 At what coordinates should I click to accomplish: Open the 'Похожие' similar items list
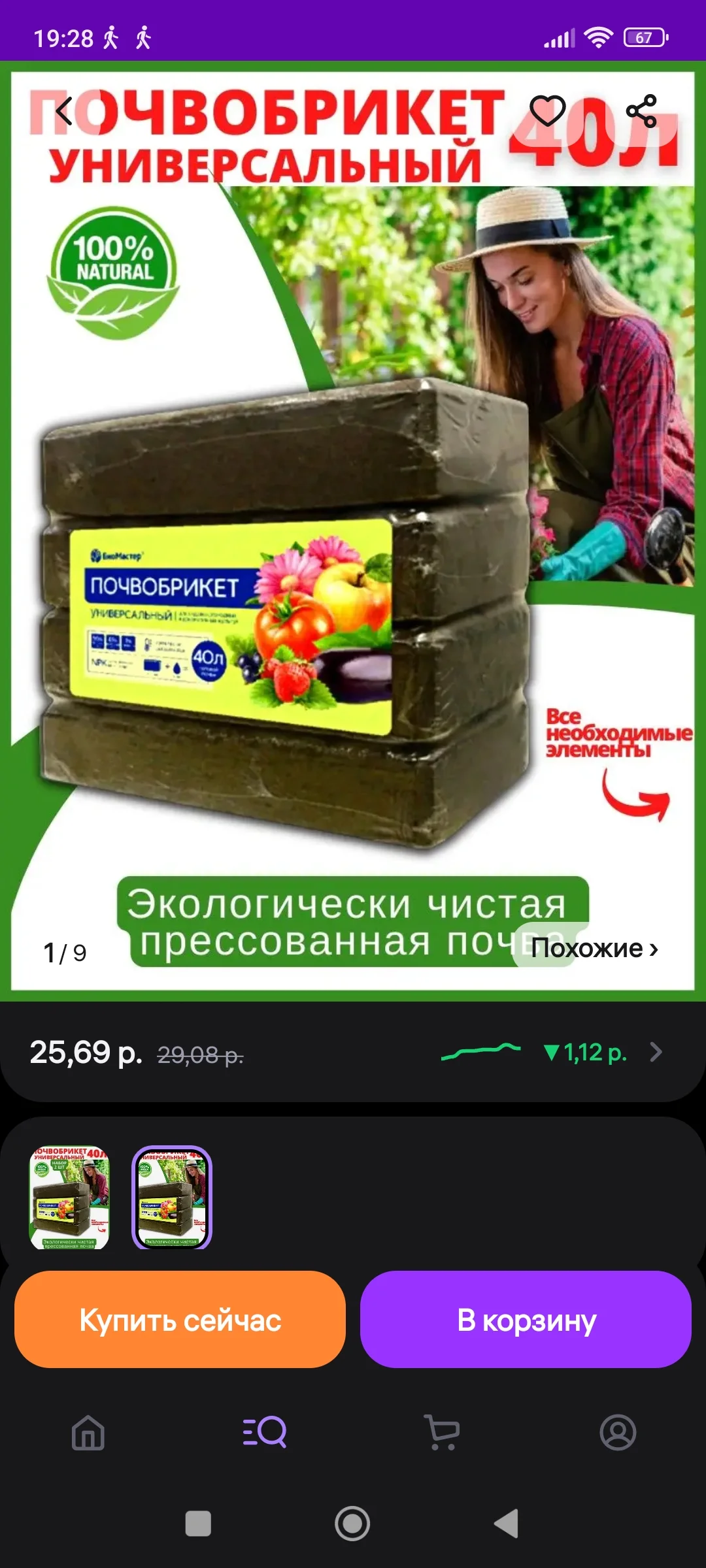tap(593, 948)
